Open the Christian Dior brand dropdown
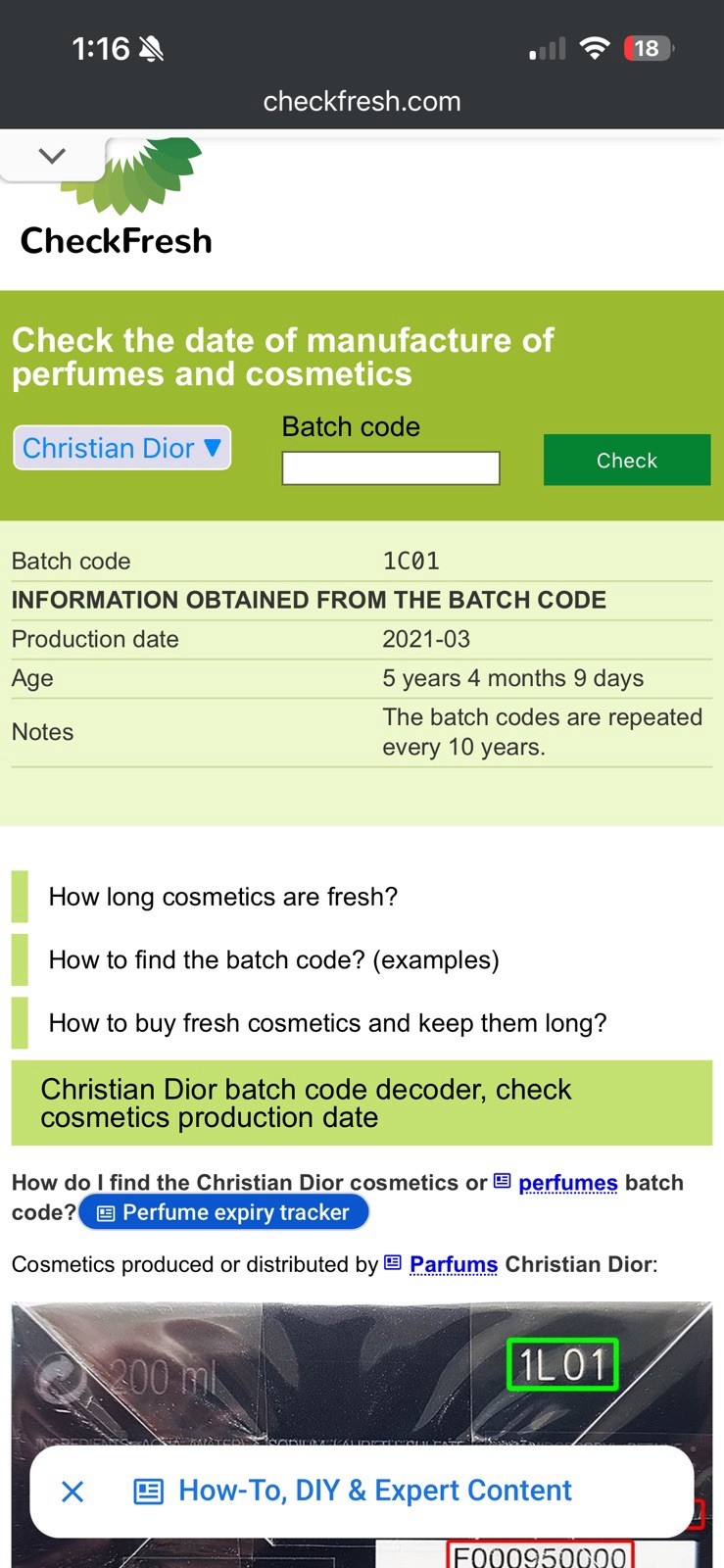Image resolution: width=724 pixels, height=1568 pixels. [121, 448]
